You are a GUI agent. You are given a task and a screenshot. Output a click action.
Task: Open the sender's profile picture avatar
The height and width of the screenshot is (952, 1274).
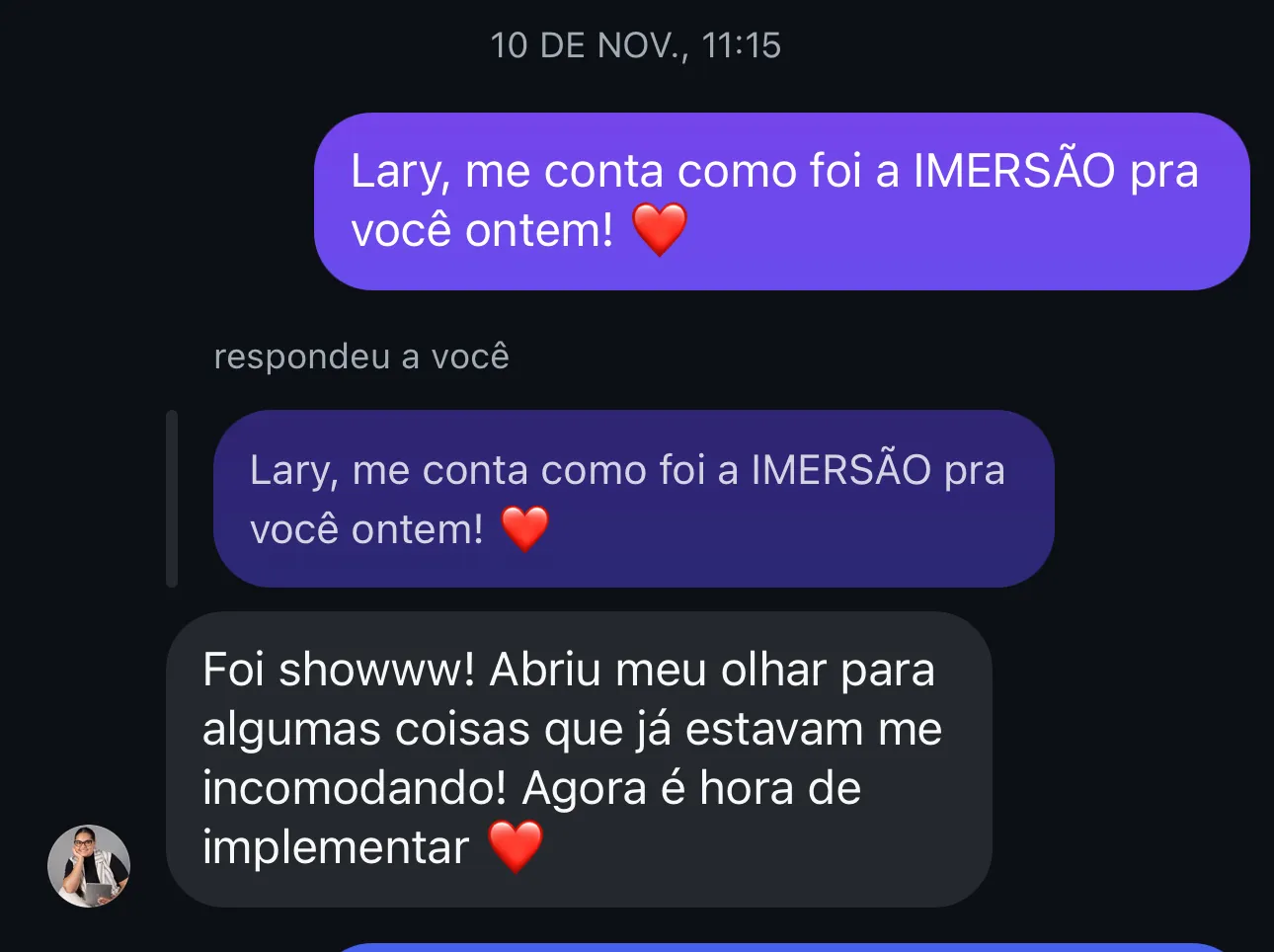coord(89,866)
